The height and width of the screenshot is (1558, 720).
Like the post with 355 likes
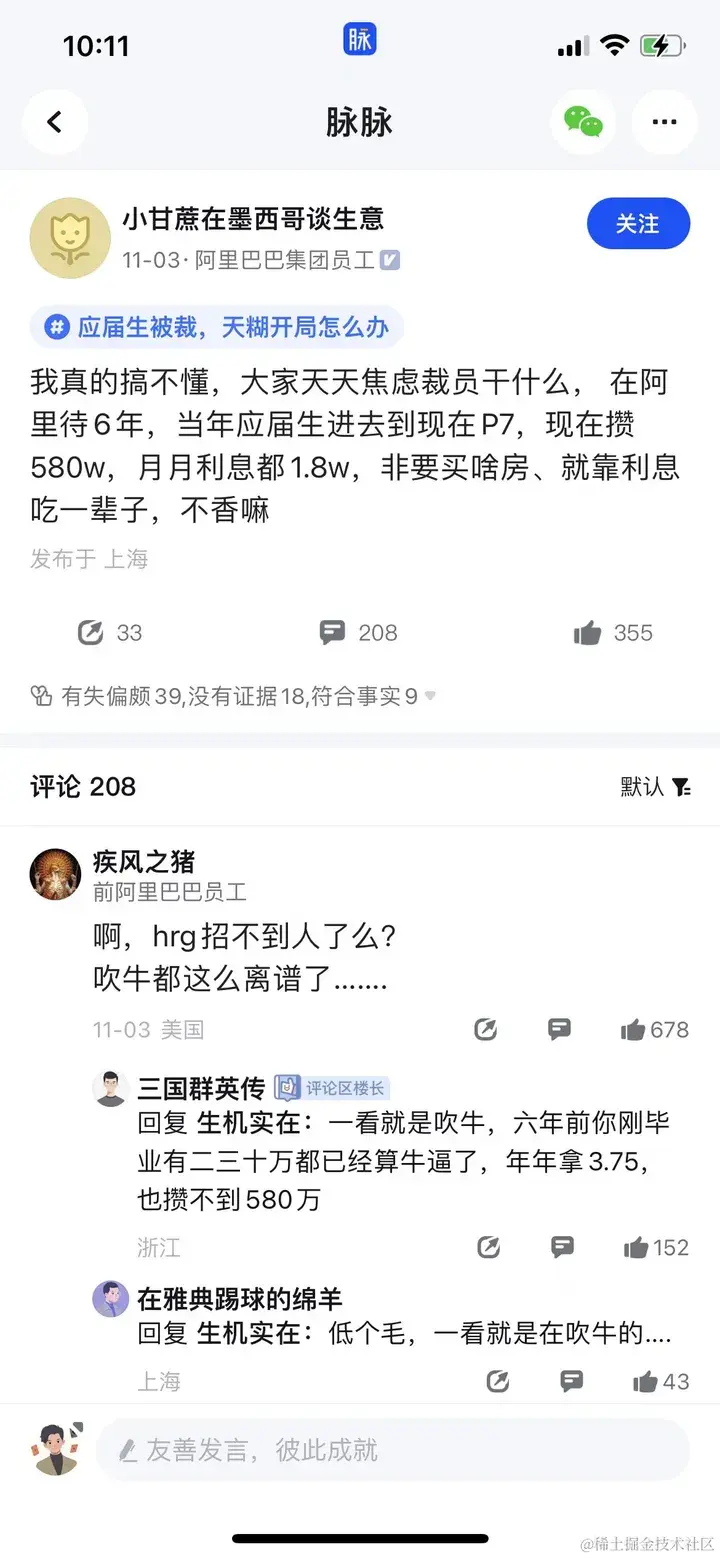(588, 632)
